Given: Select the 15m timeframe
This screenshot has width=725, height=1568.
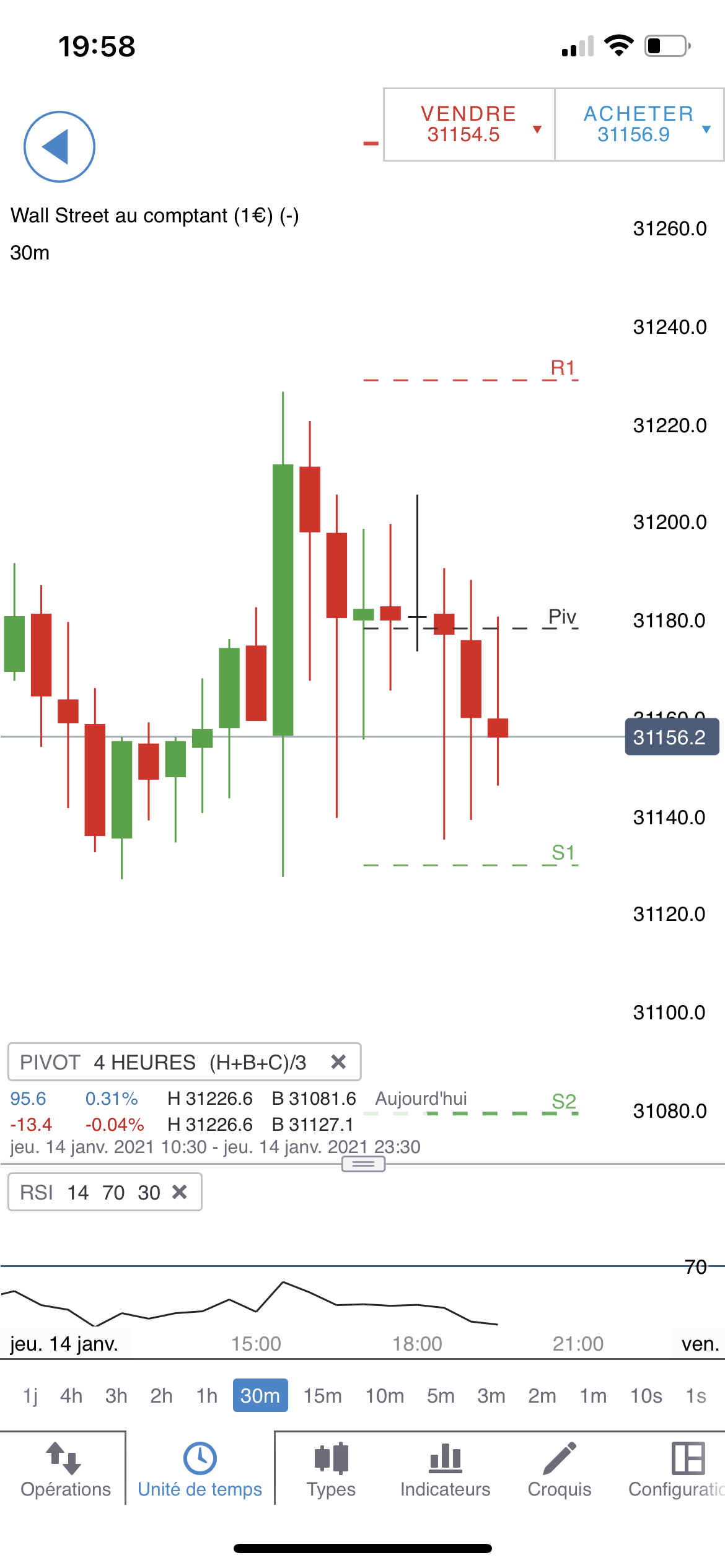Looking at the screenshot, I should point(322,1395).
